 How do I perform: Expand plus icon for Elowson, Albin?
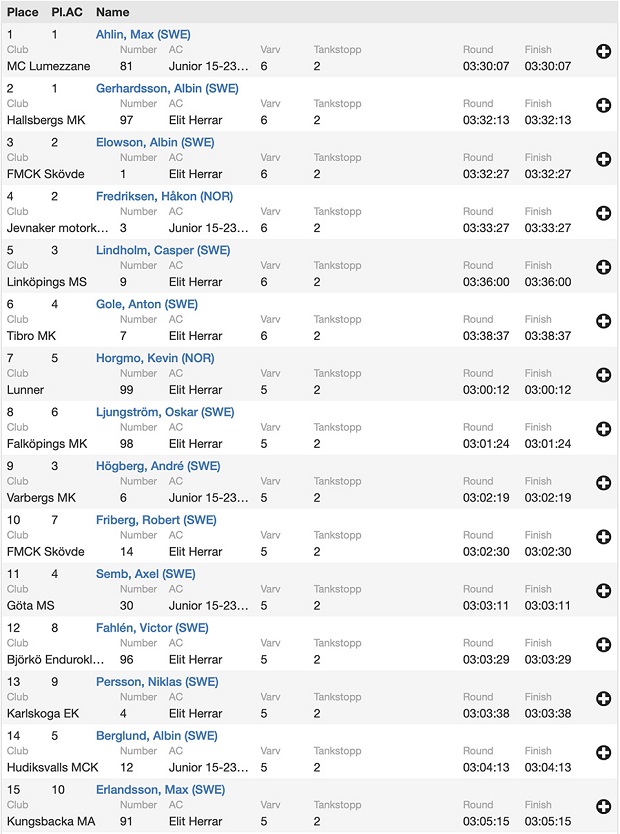603,159
